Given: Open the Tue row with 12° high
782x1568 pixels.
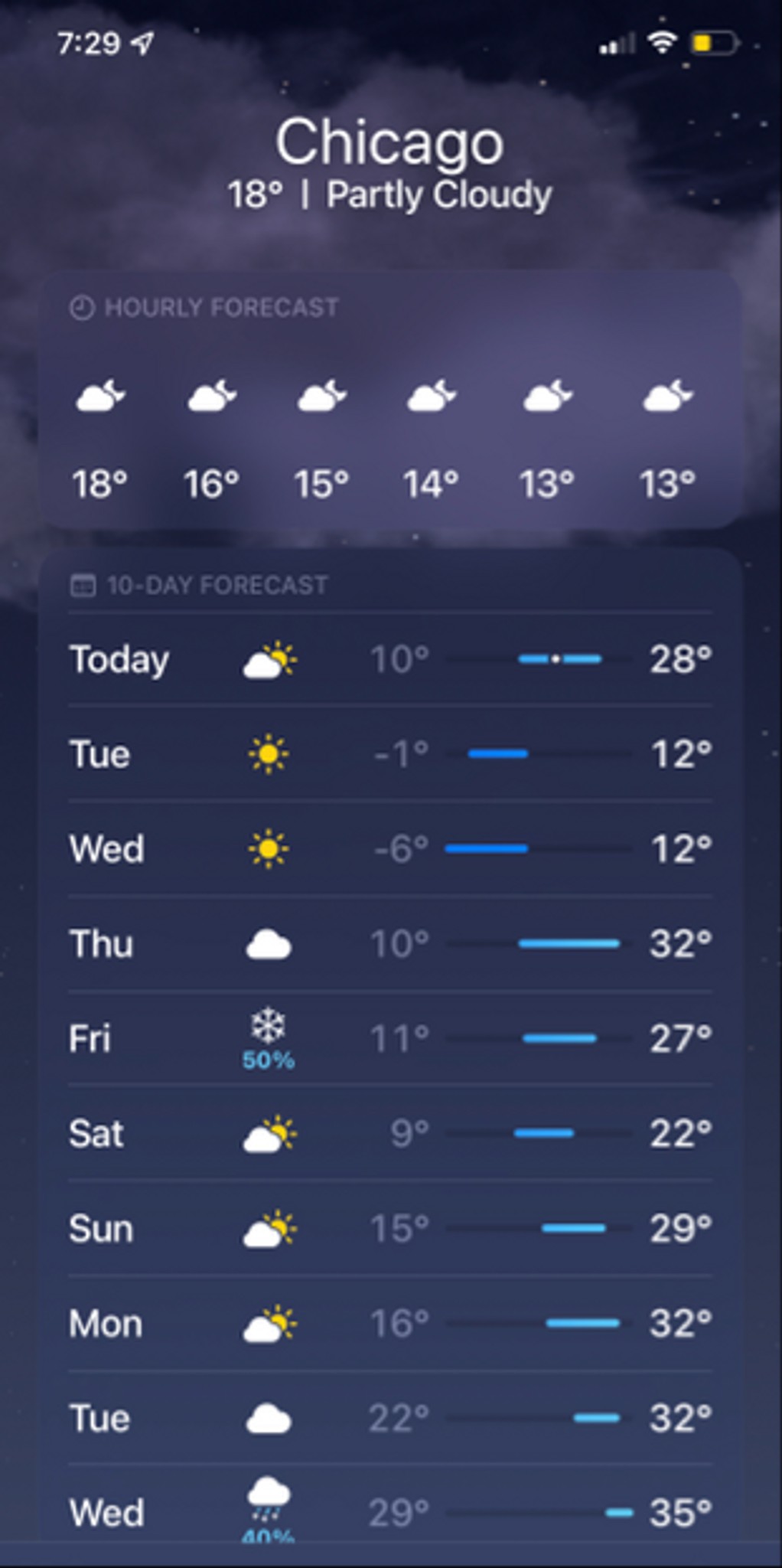Looking at the screenshot, I should (x=390, y=754).
